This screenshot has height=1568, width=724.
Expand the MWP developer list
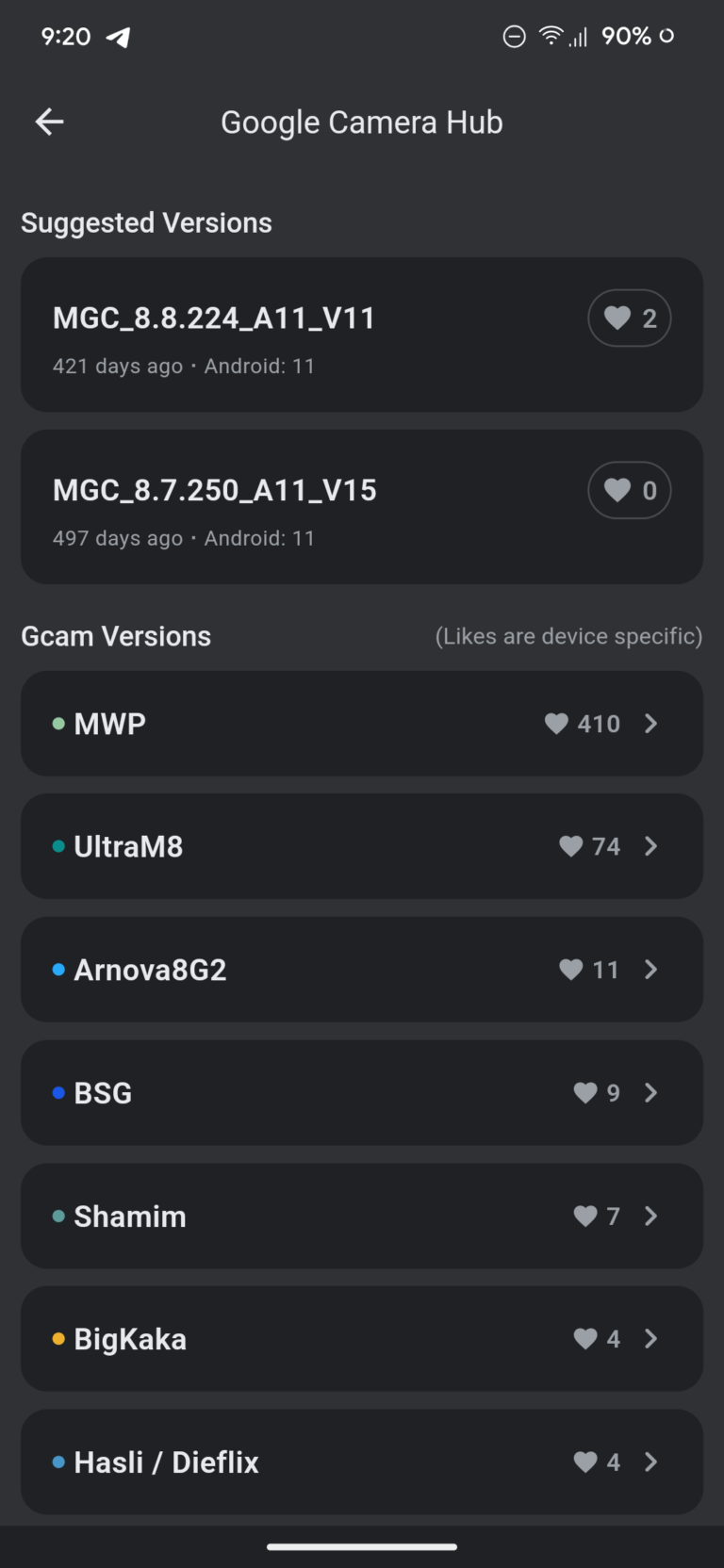click(650, 724)
